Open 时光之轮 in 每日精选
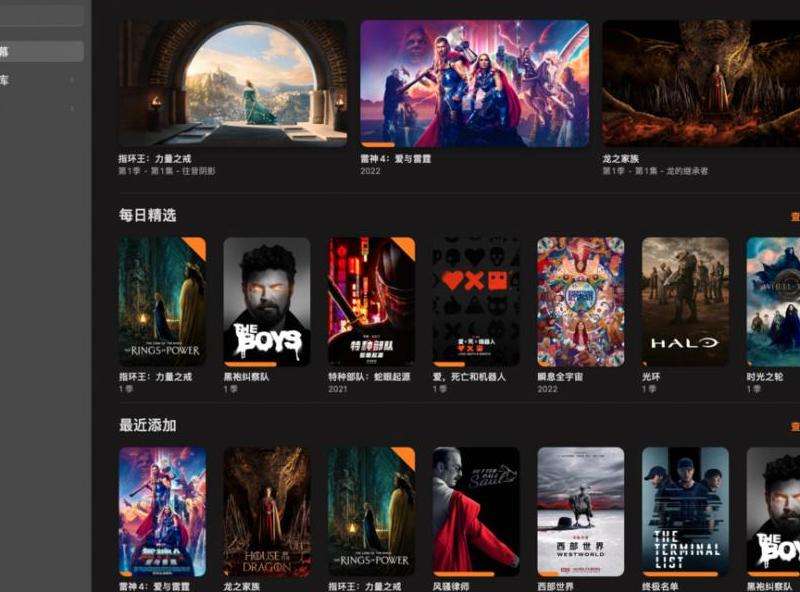This screenshot has width=800, height=592. (x=774, y=301)
